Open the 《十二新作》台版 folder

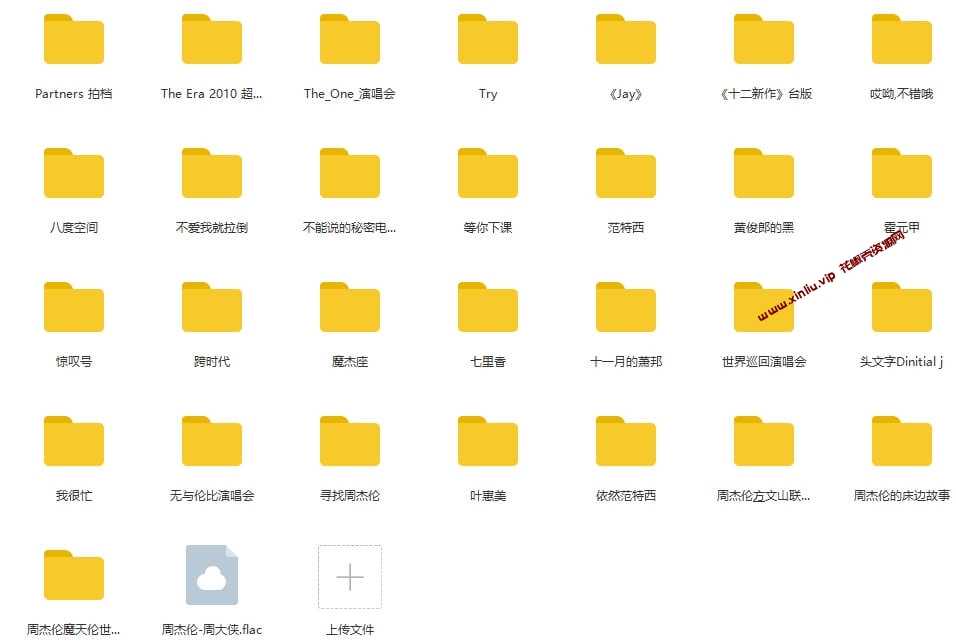tap(764, 41)
